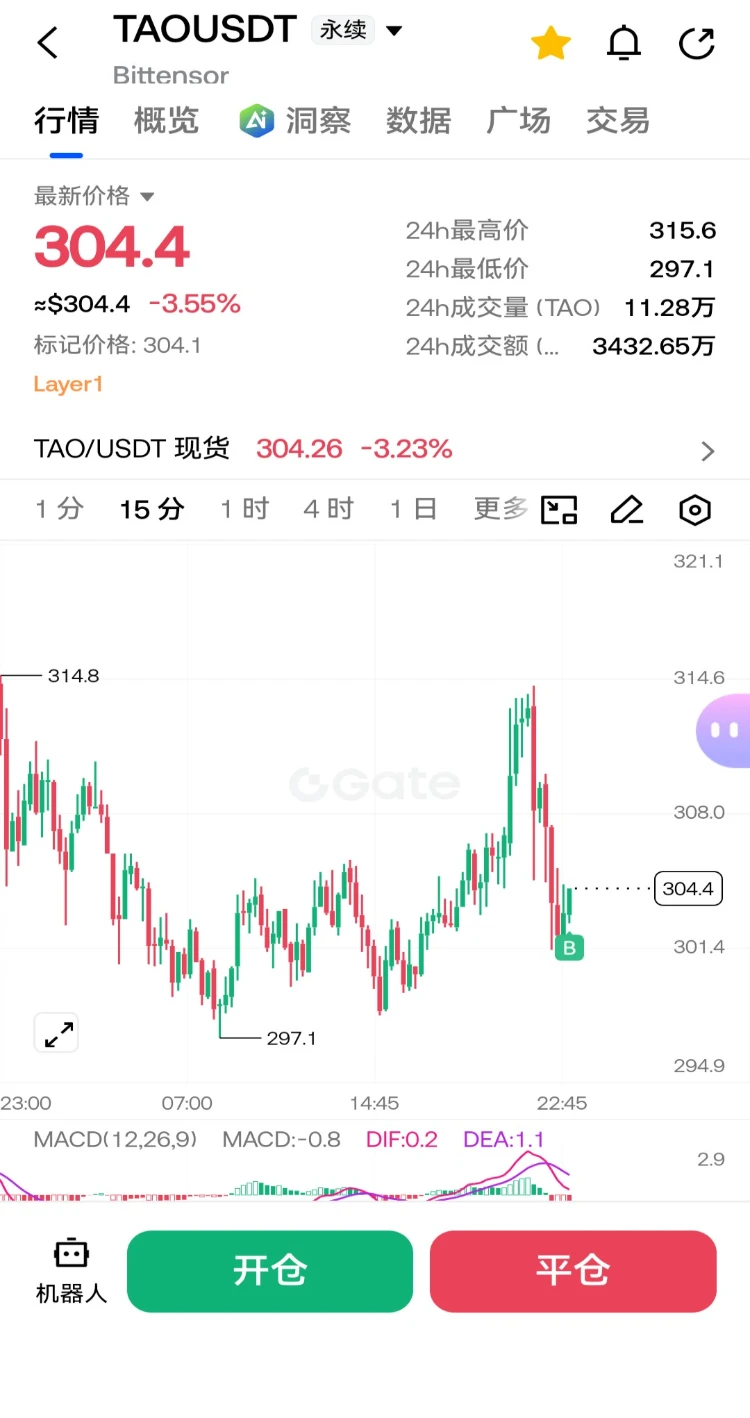Expand the chart to fullscreen
The image size is (750, 1418).
(57, 1033)
